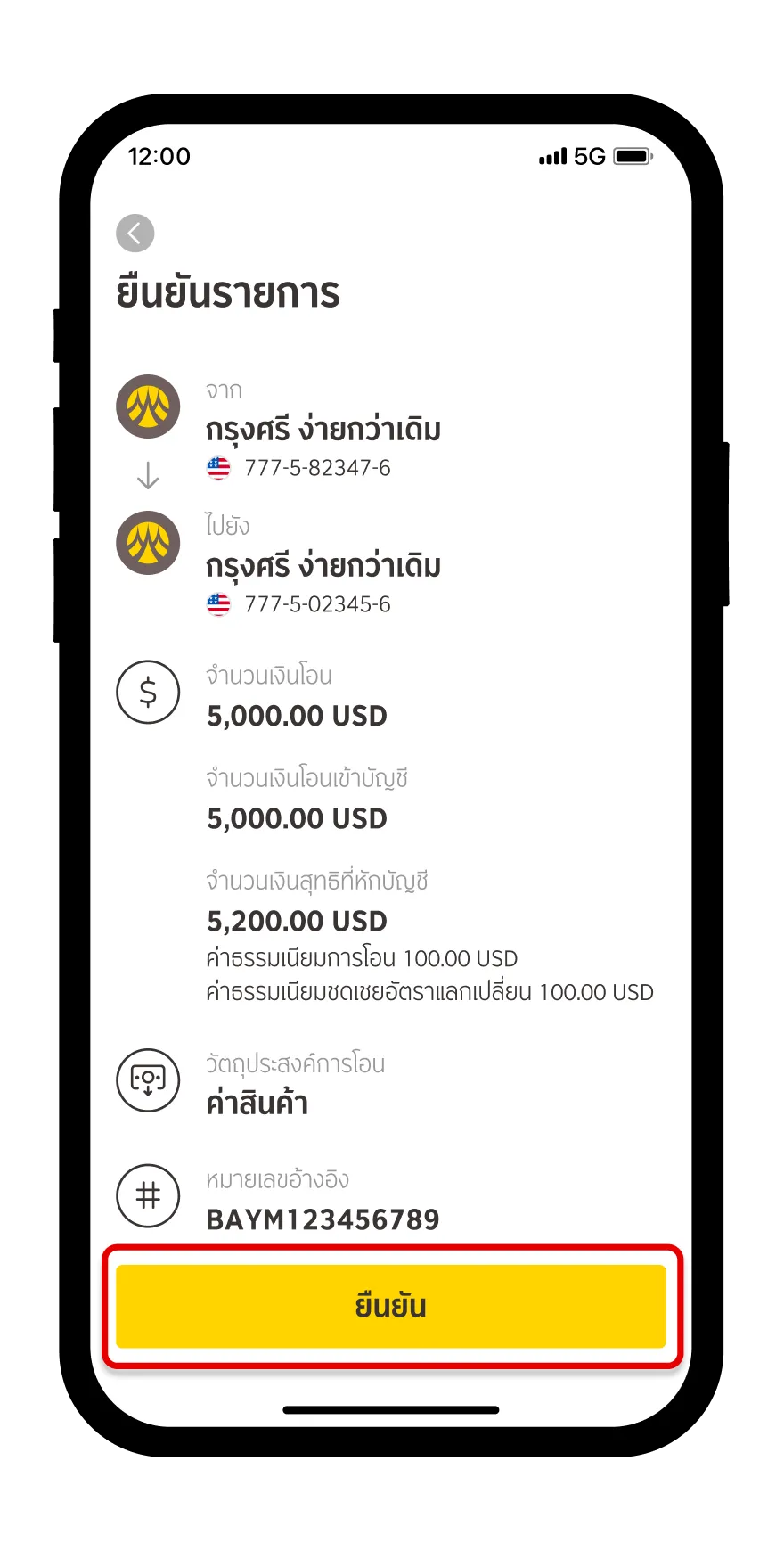The height and width of the screenshot is (1551, 784).
Task: Select the transfer amount 5,000.00 USD
Action: (297, 715)
